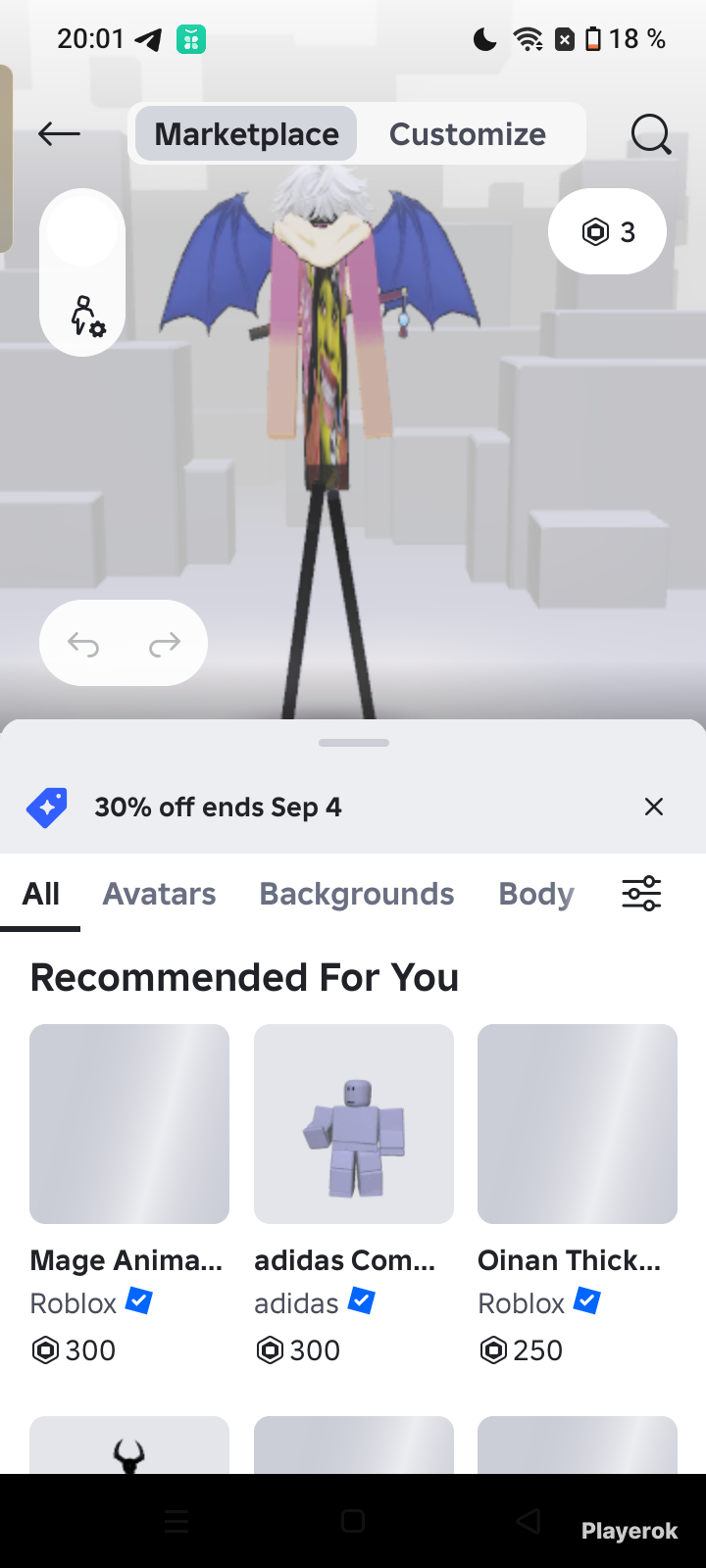This screenshot has height=1568, width=706.
Task: Open the filter sliders icon
Action: pos(642,894)
